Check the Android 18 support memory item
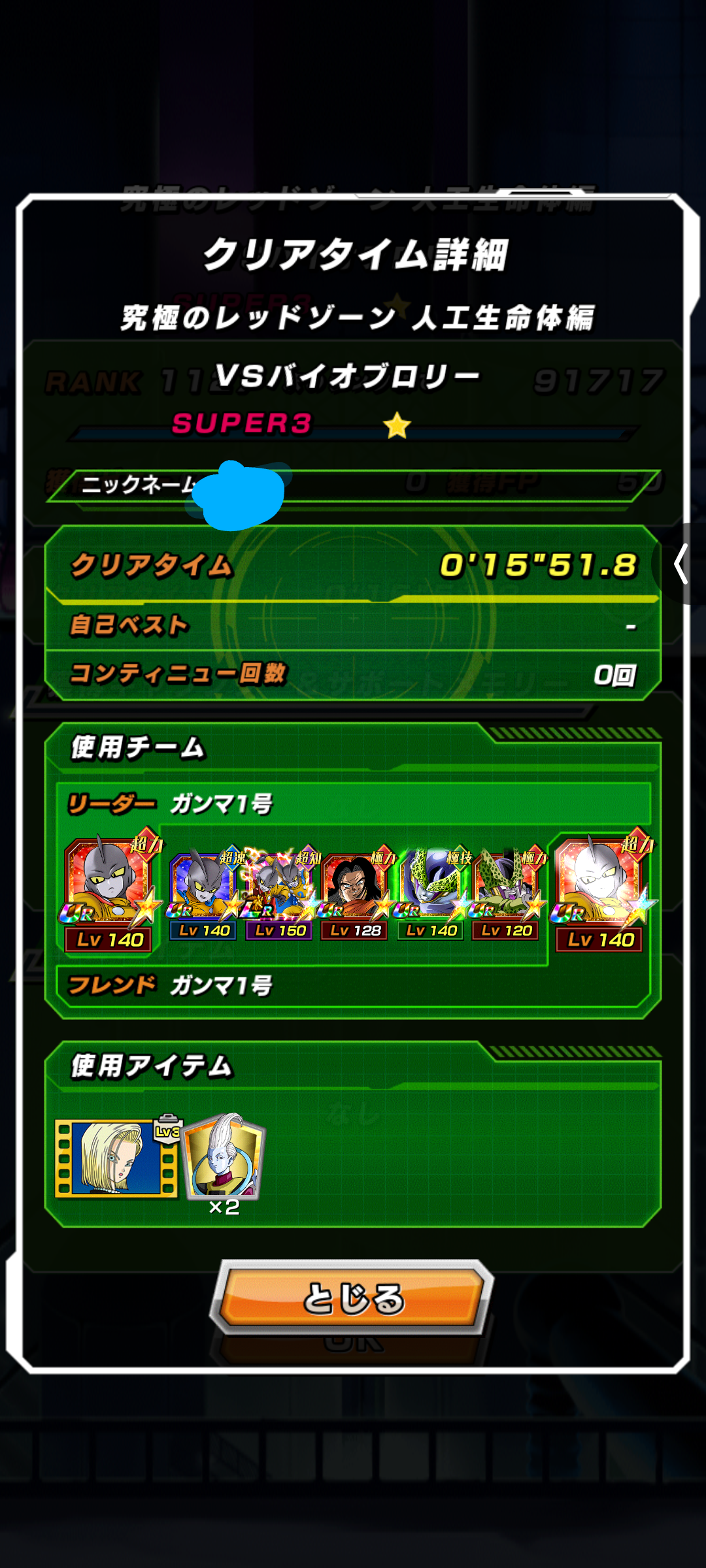 116,1159
